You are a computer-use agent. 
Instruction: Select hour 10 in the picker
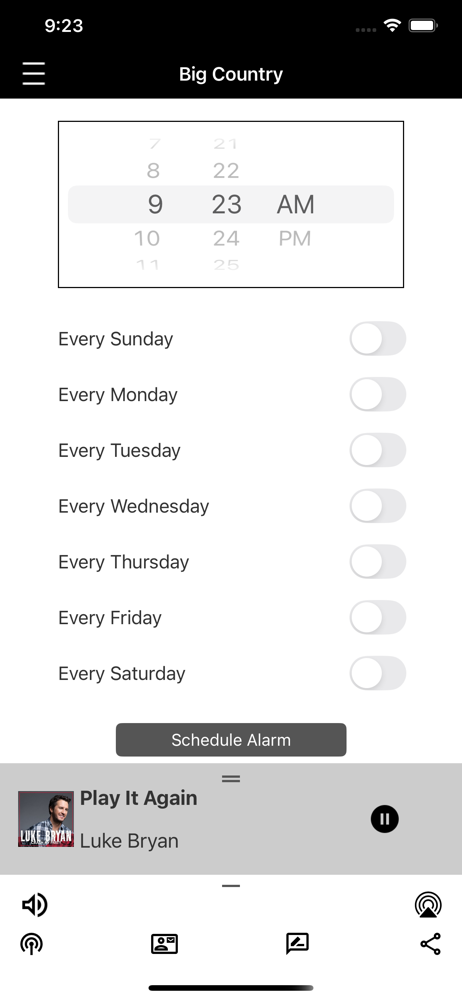(147, 239)
